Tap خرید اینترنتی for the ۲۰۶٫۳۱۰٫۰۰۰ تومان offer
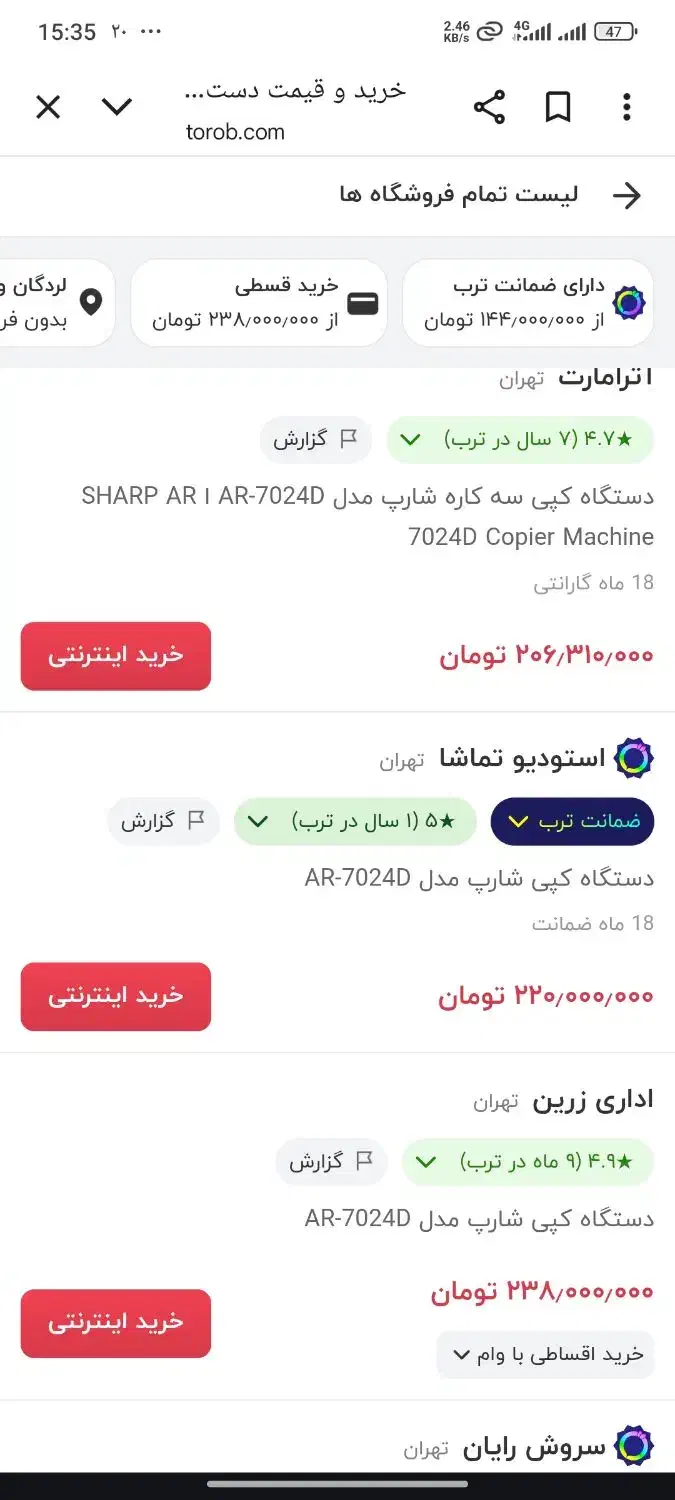 [x=116, y=656]
